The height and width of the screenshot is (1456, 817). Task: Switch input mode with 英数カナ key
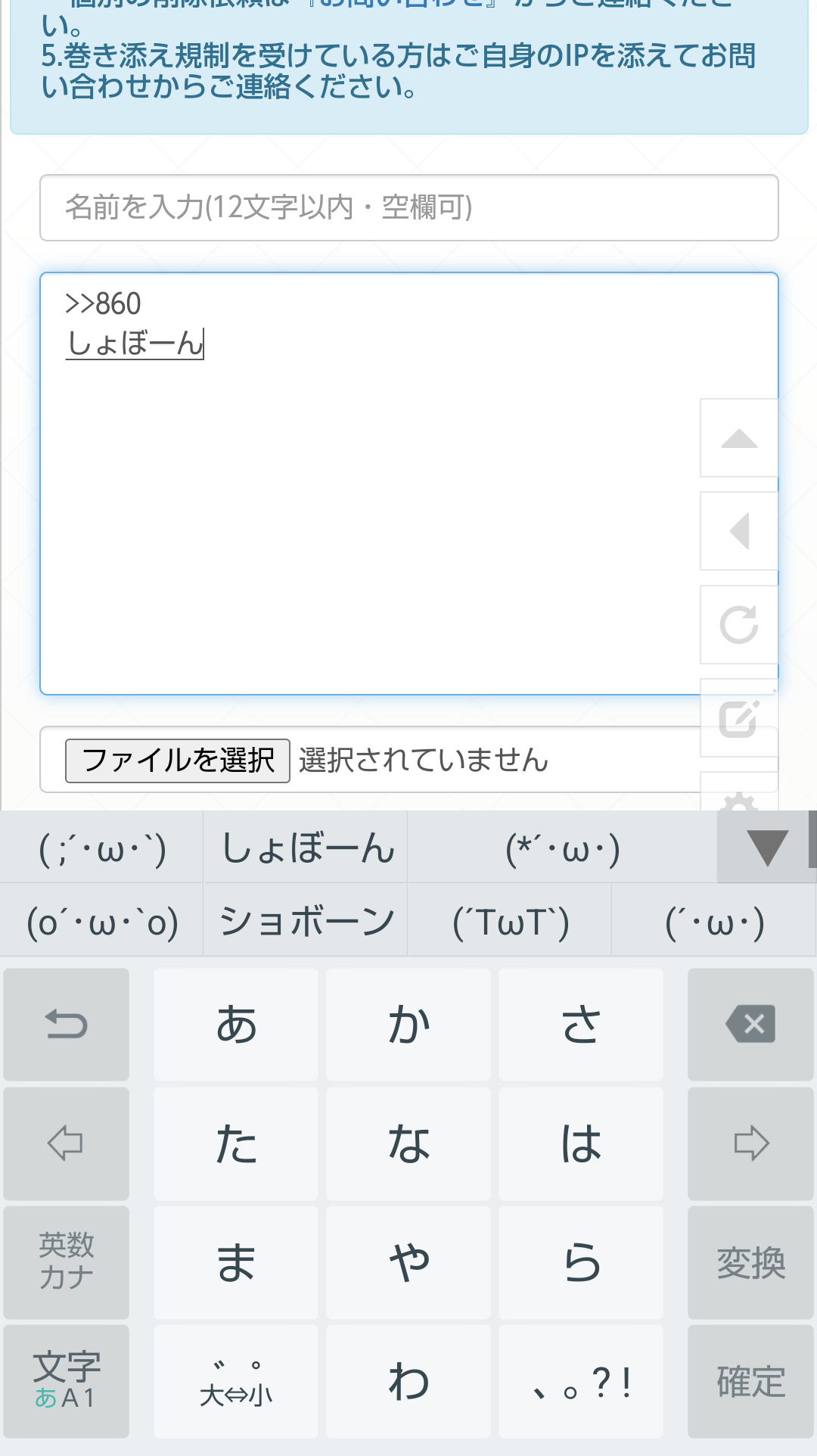[67, 1263]
